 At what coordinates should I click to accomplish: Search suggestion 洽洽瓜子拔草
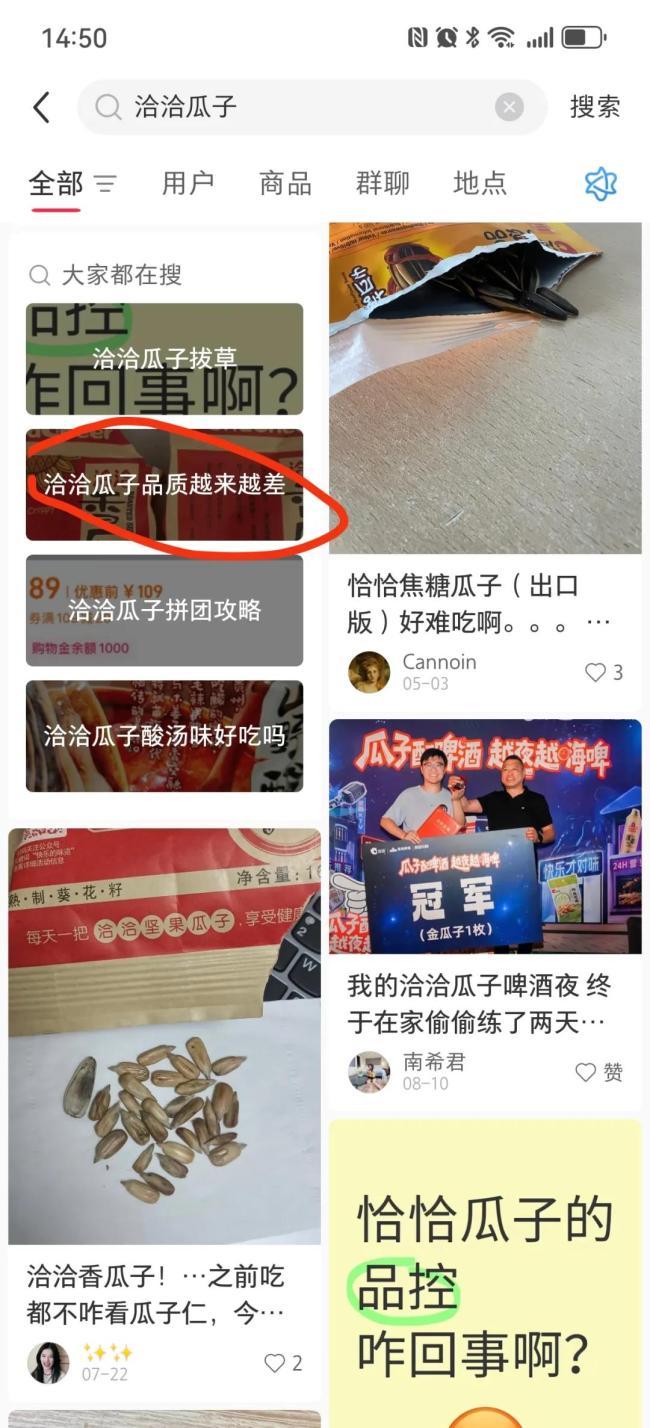[164, 358]
